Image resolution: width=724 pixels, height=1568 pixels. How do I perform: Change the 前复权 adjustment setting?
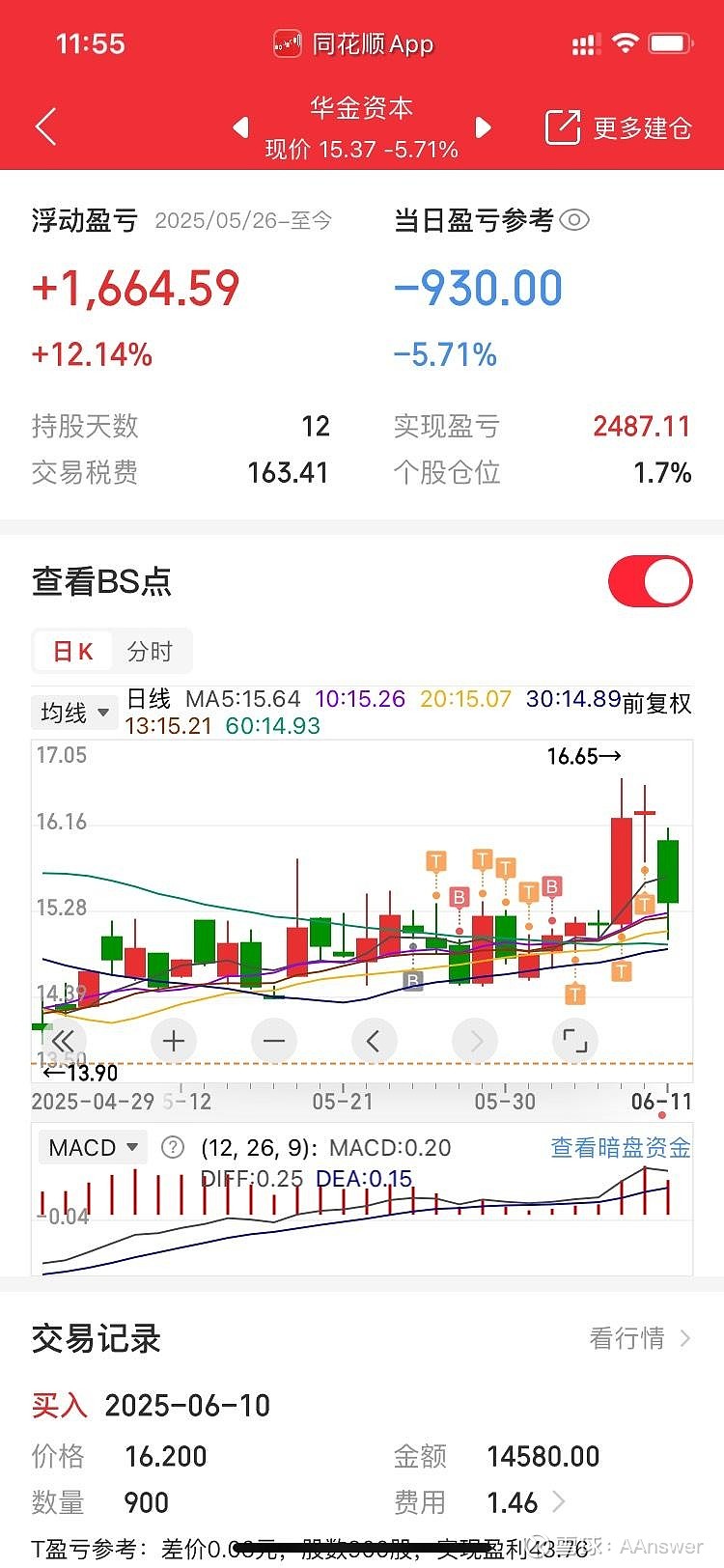click(x=656, y=704)
